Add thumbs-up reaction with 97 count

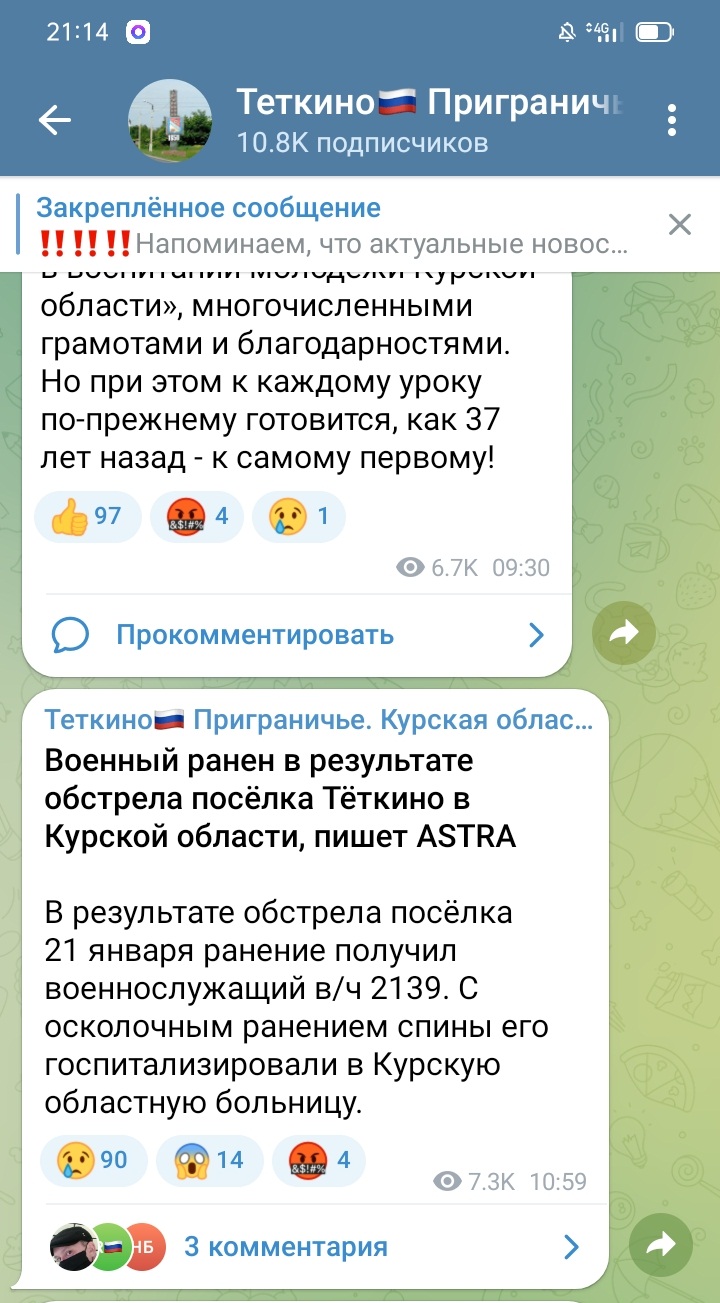click(85, 516)
